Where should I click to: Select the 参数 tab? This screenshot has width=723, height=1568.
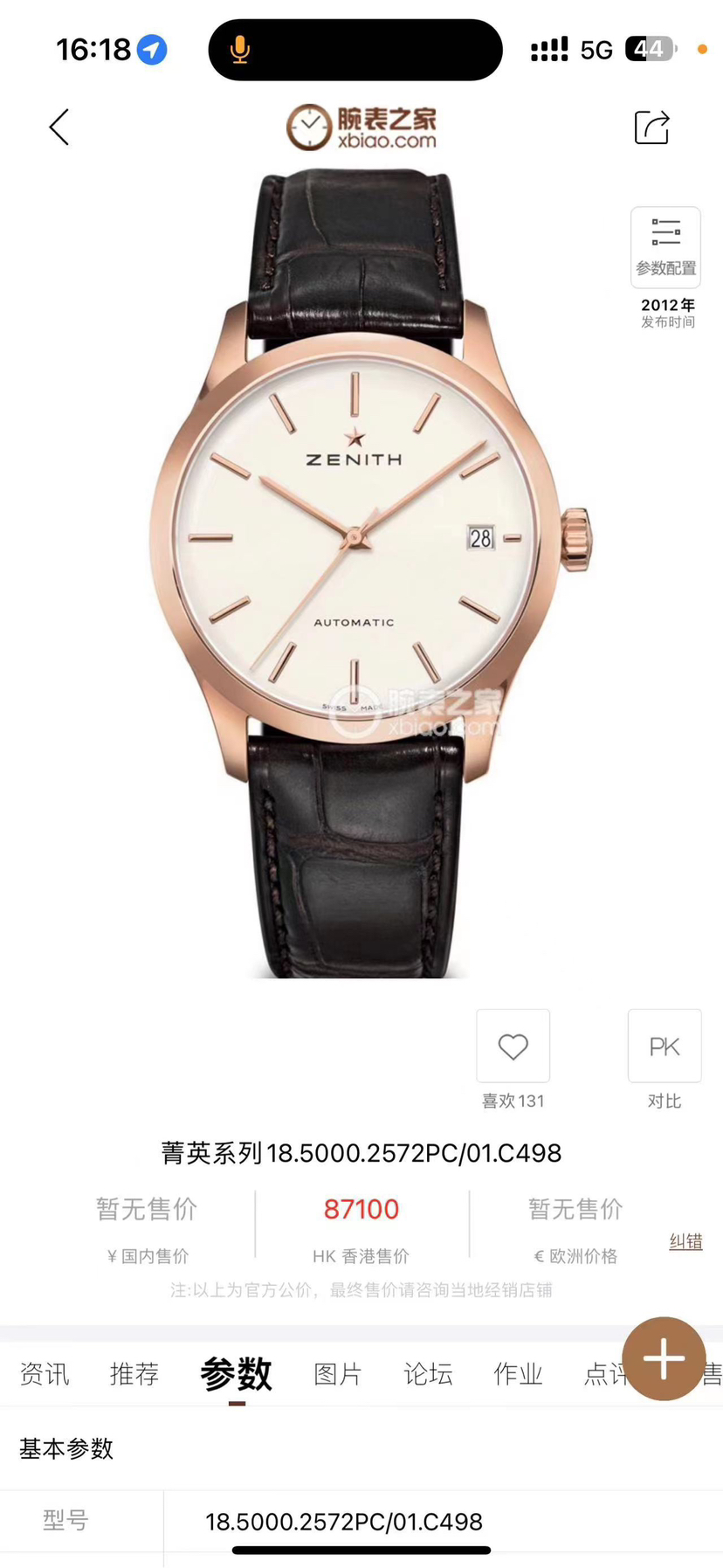click(x=236, y=1374)
